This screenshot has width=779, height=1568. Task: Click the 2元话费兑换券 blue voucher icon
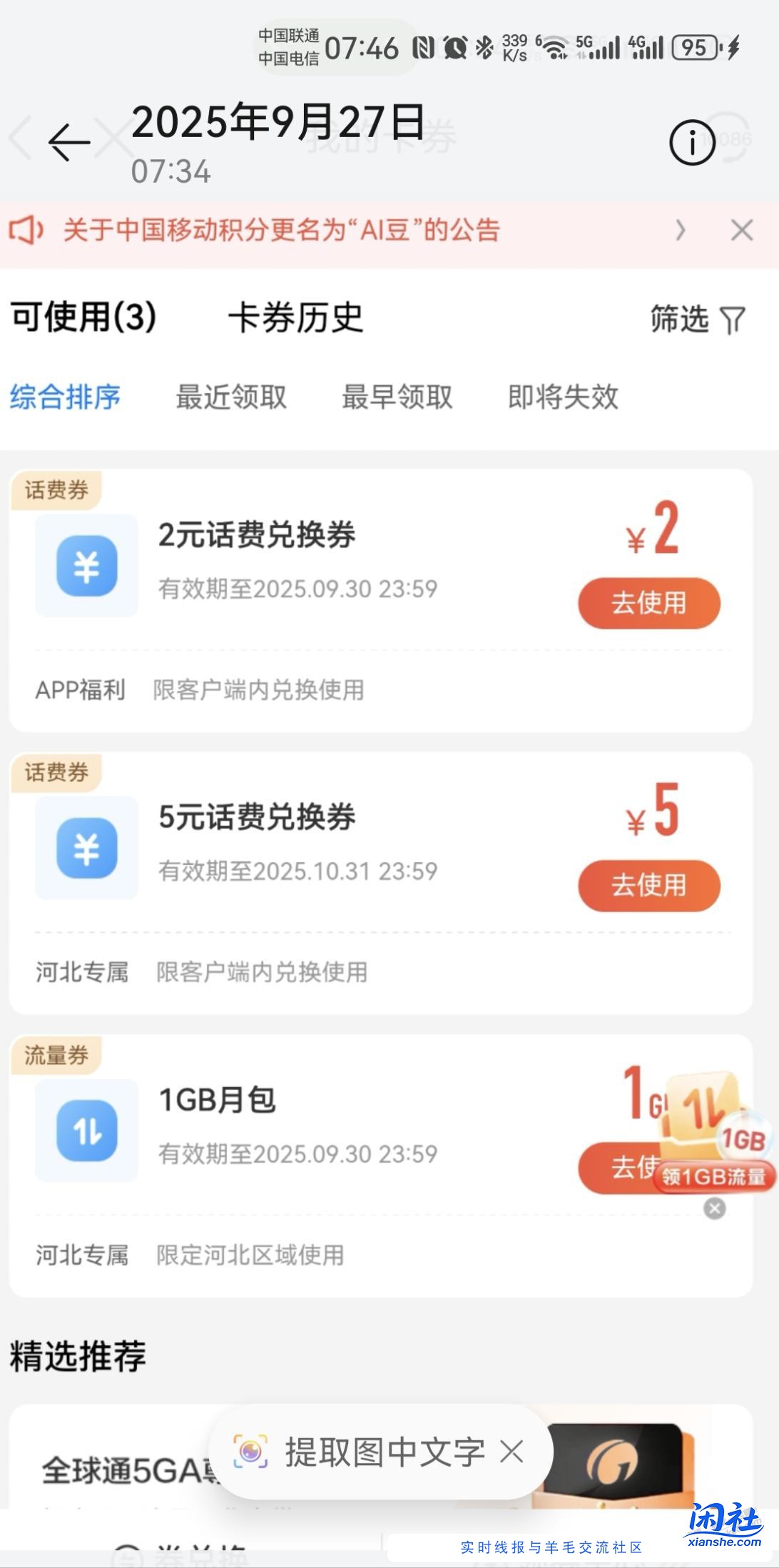86,567
